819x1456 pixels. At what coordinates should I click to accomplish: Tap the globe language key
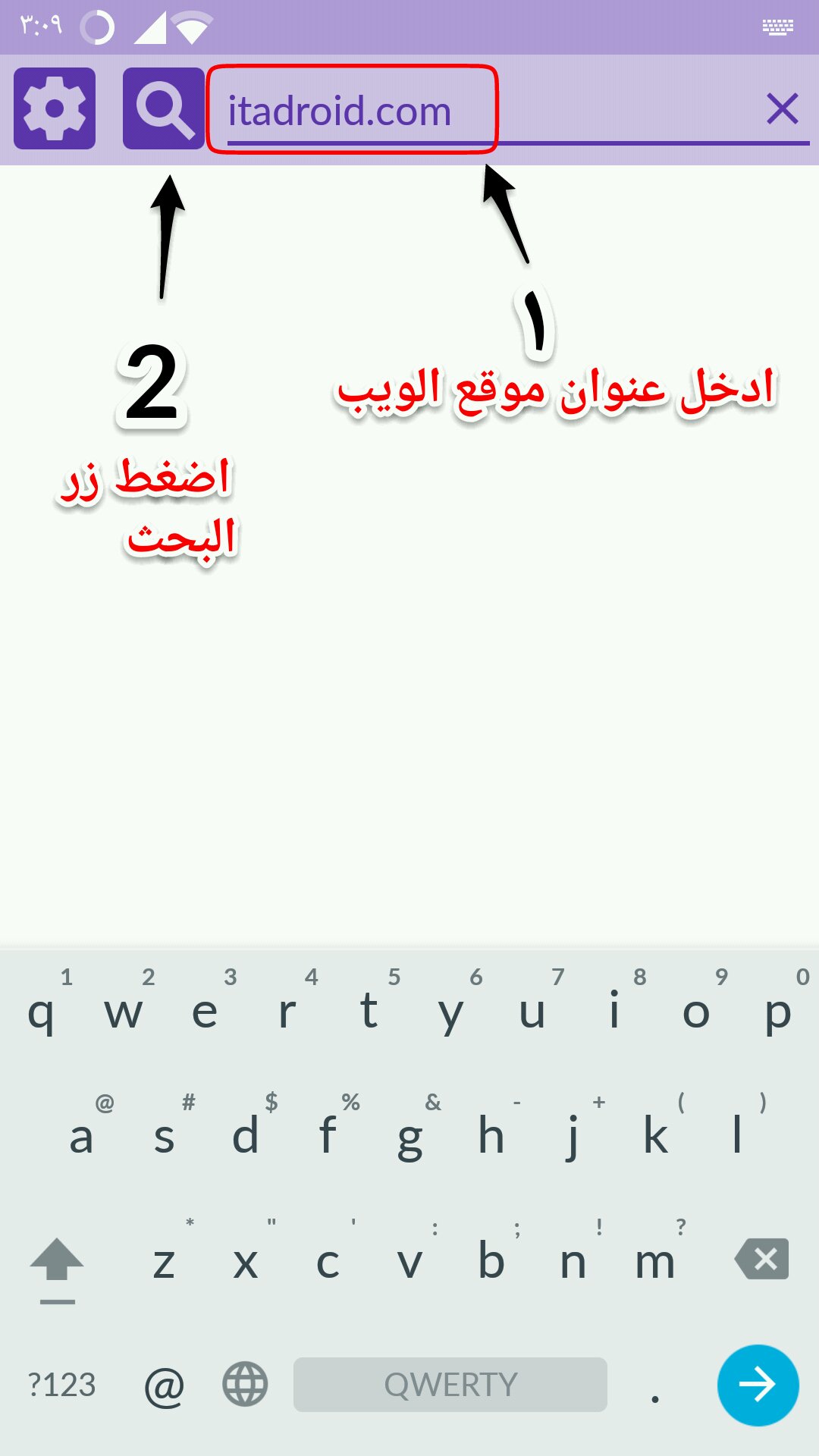245,1385
